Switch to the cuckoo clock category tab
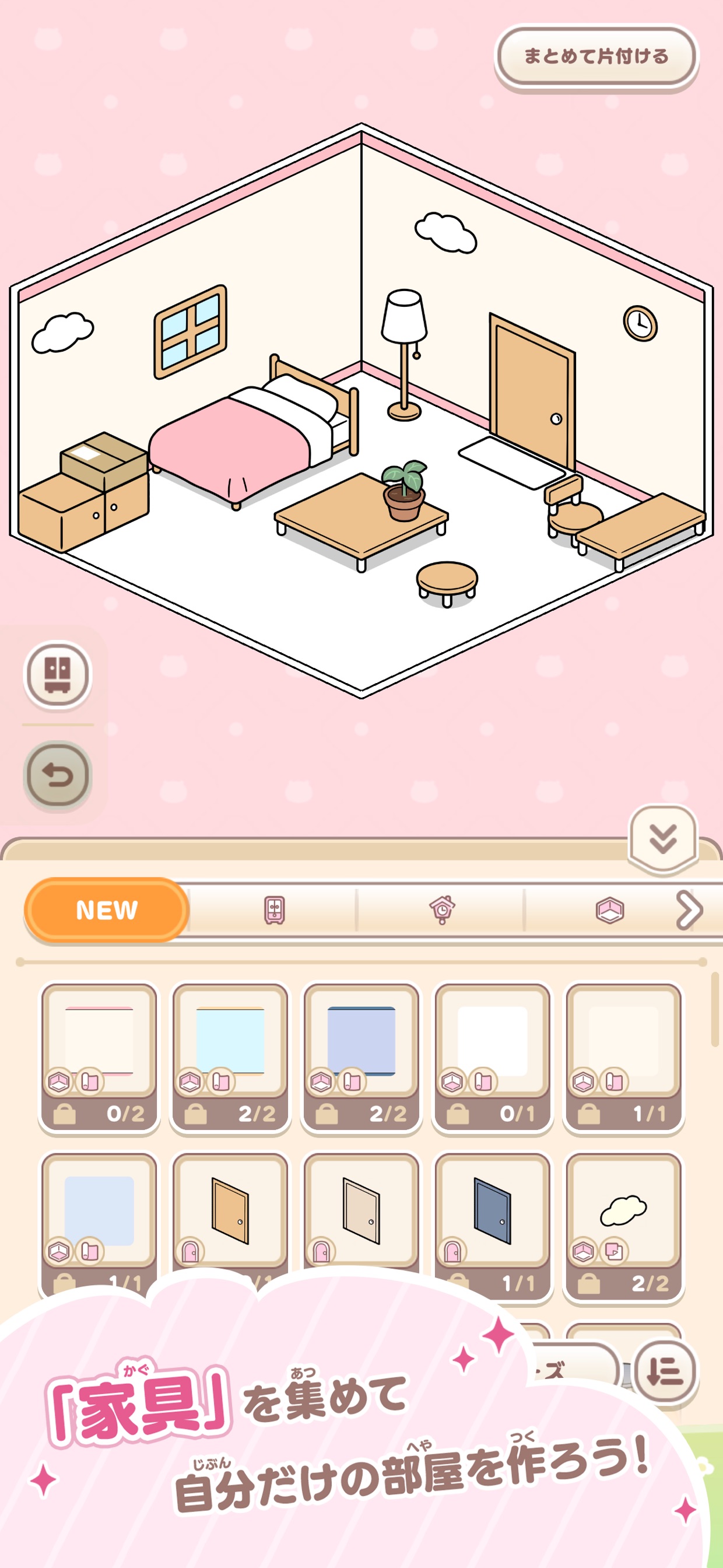 442,911
